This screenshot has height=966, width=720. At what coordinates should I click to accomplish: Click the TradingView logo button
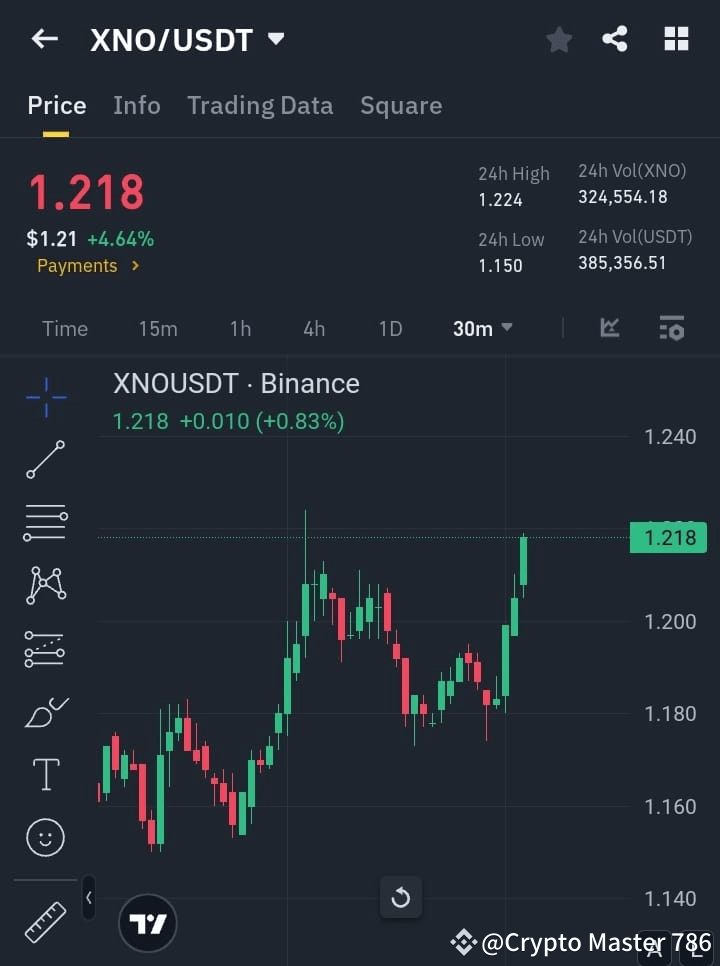[147, 922]
